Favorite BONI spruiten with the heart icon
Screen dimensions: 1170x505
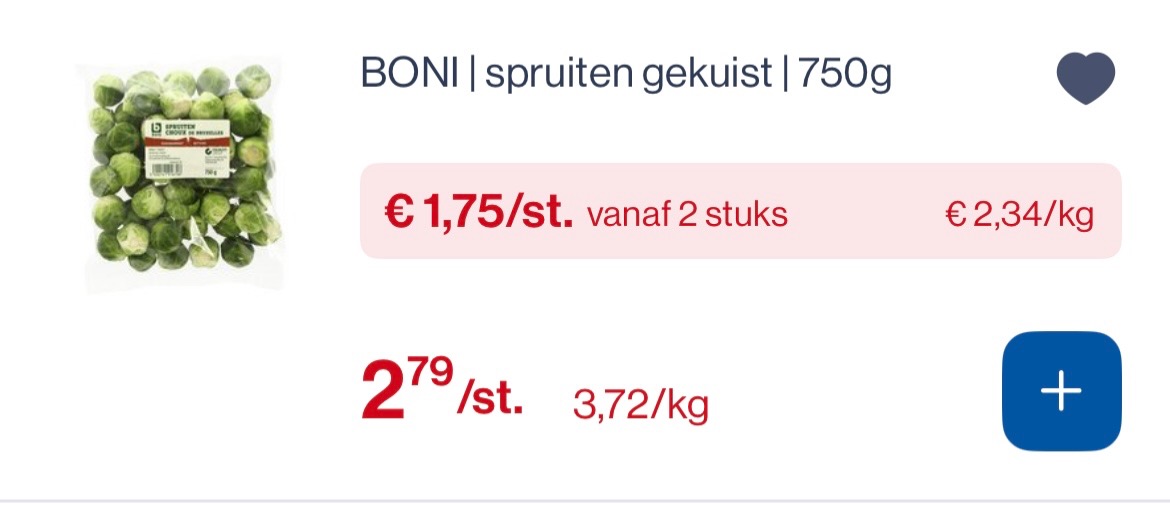[1085, 79]
